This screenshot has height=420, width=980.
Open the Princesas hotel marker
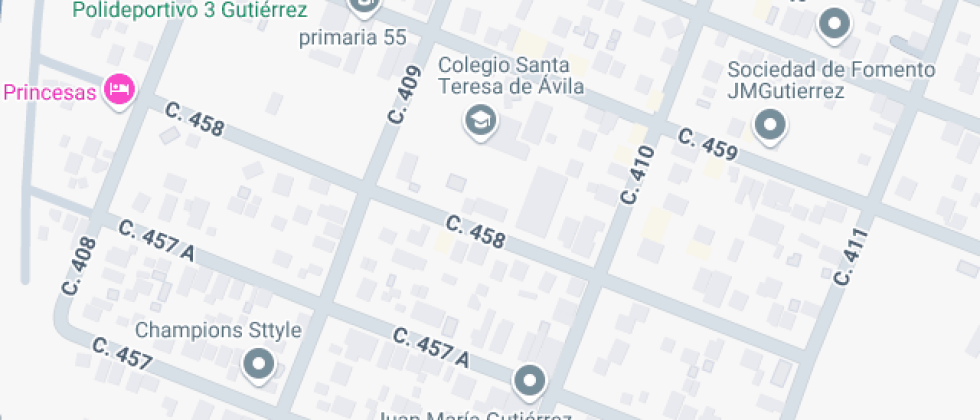[x=121, y=91]
